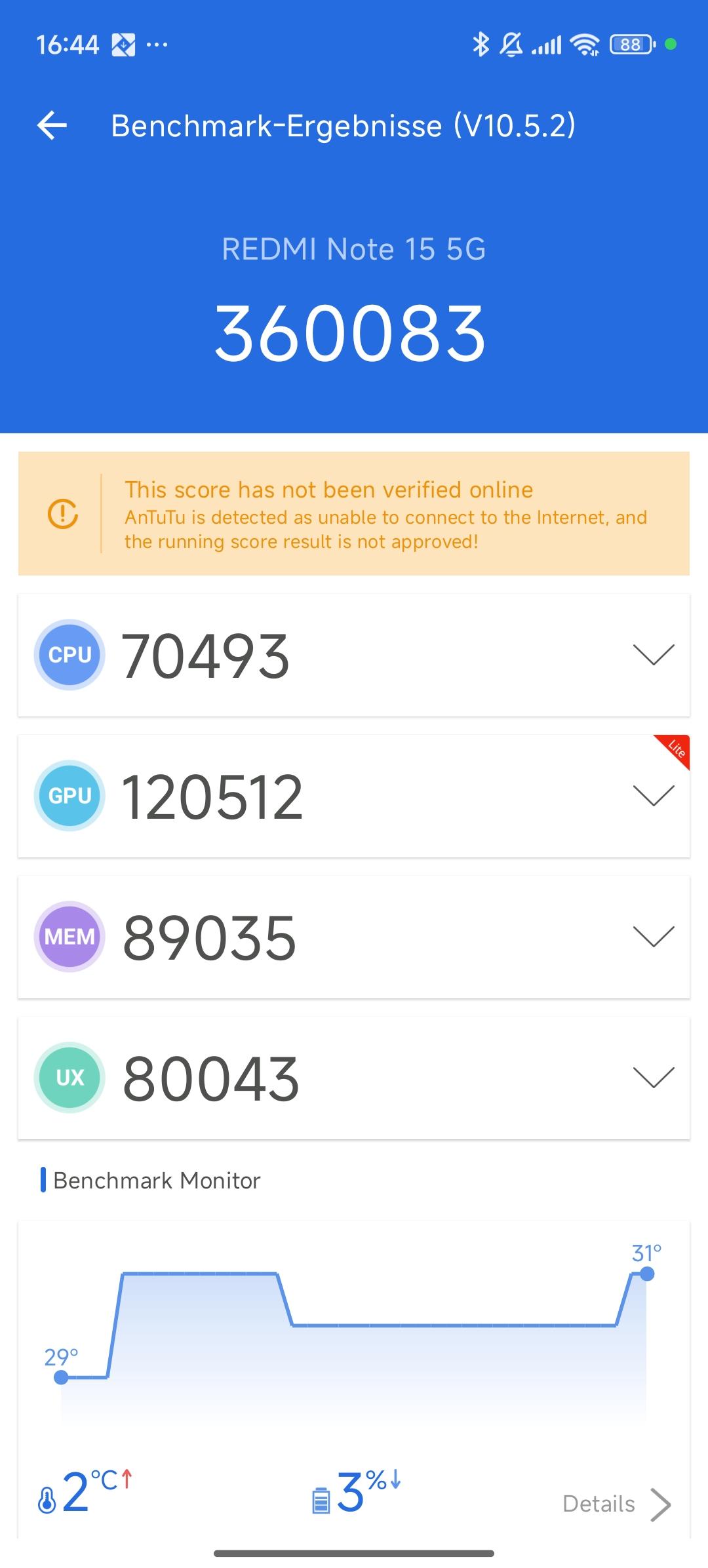Expand the MEM score section
The image size is (708, 1568).
[x=653, y=937]
